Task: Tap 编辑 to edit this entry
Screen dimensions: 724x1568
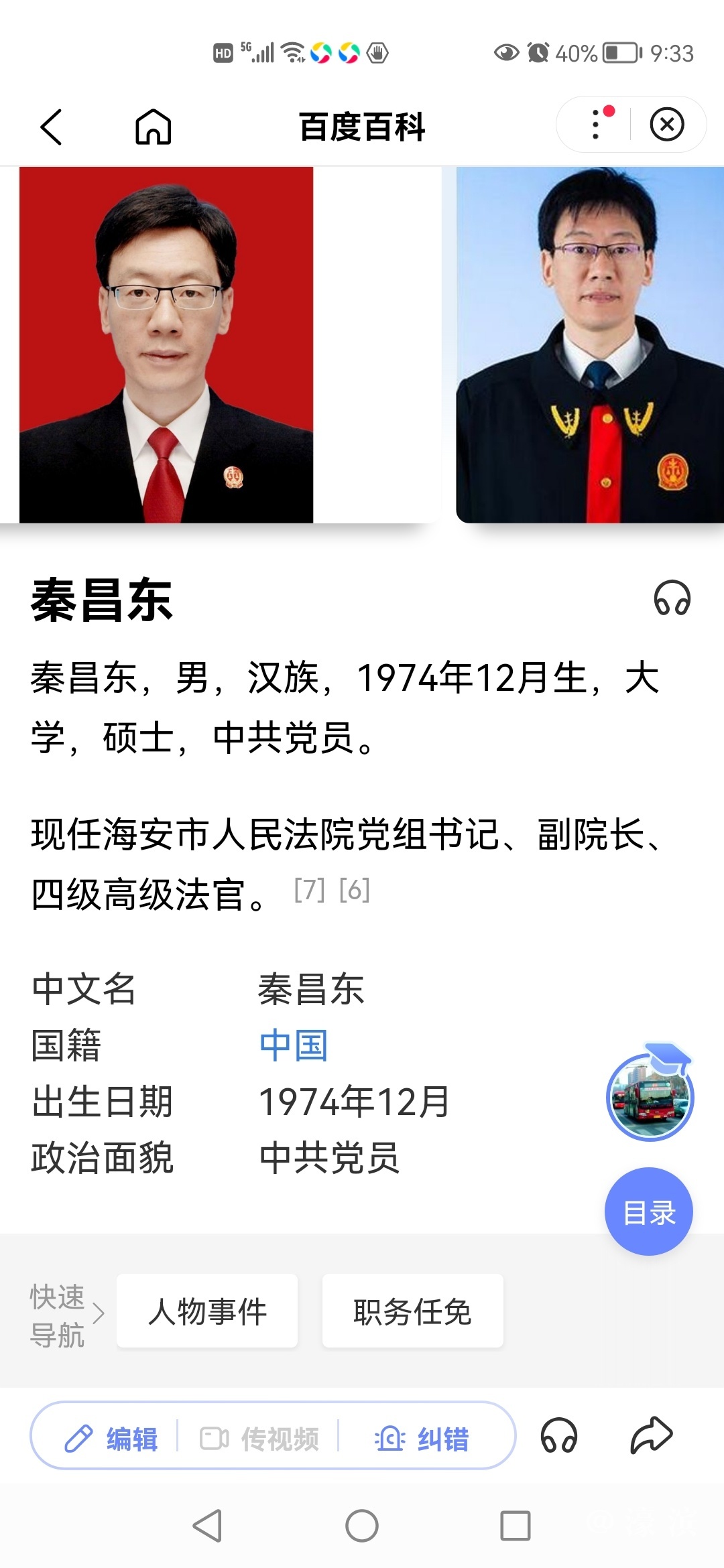Action: 111,1438
